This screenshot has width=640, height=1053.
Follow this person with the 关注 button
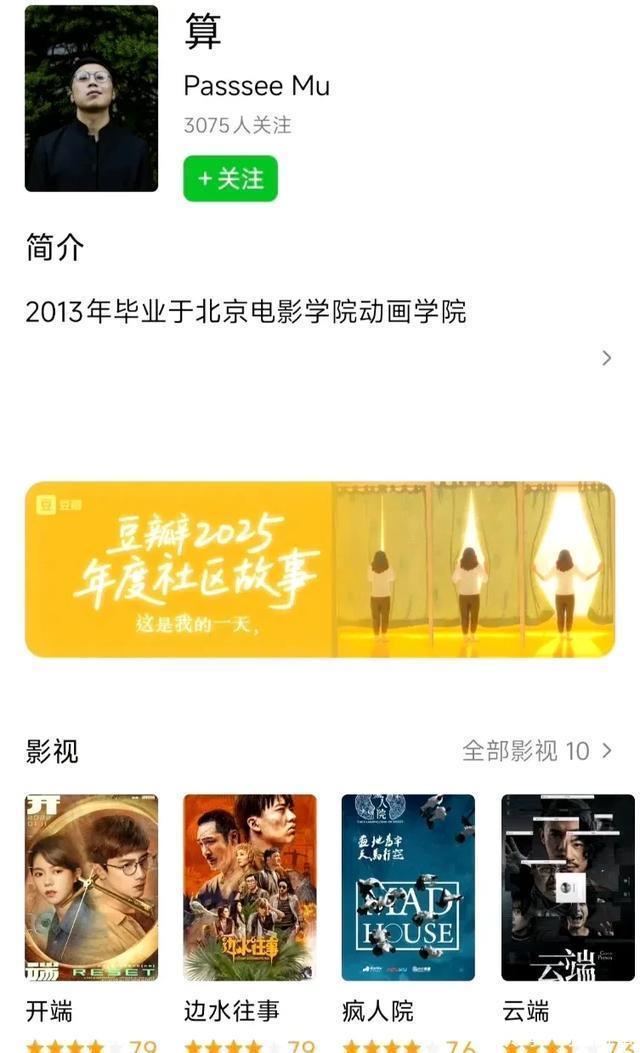tap(230, 179)
